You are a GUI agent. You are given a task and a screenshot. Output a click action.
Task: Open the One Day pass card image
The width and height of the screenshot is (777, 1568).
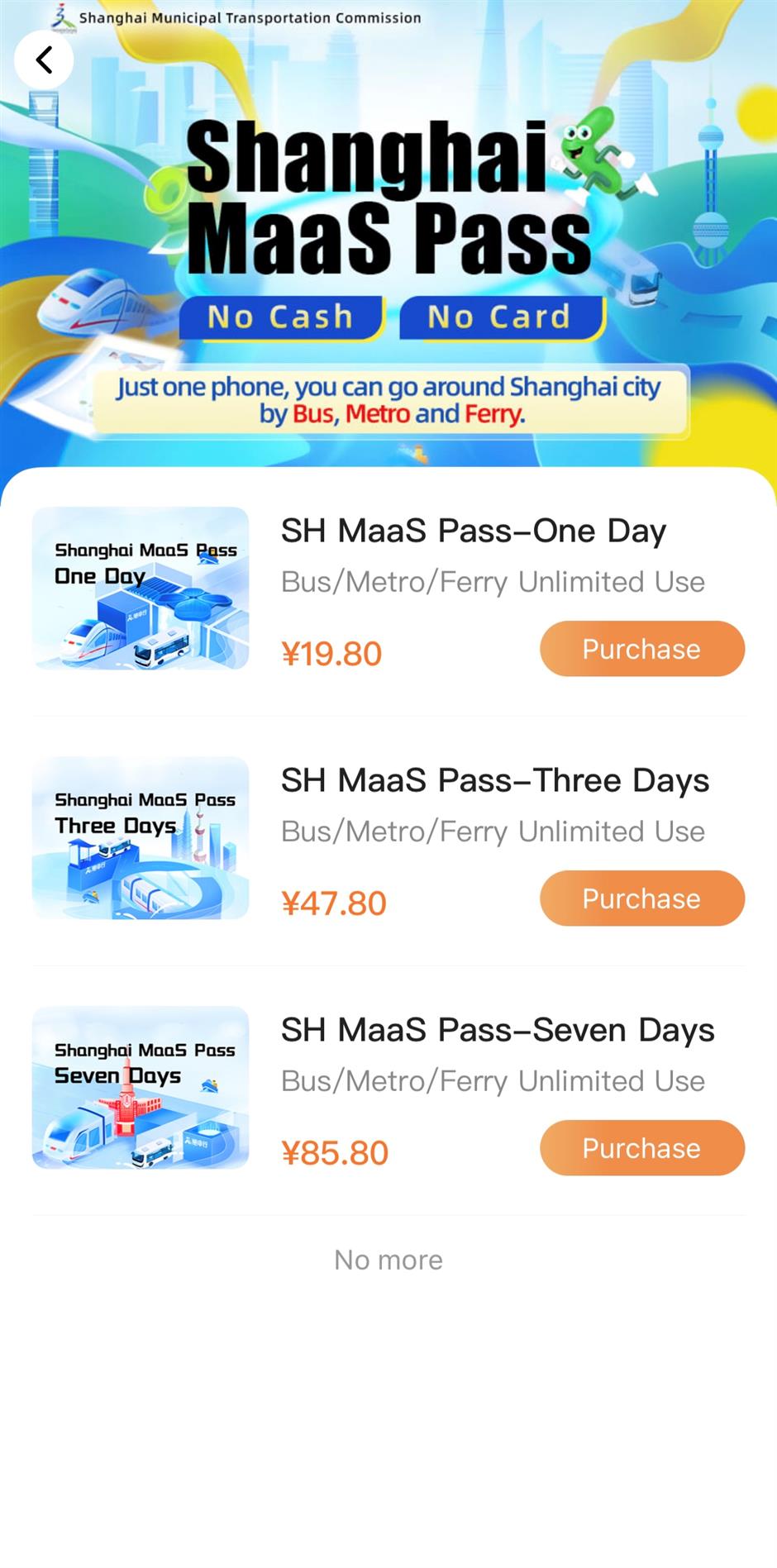point(141,589)
